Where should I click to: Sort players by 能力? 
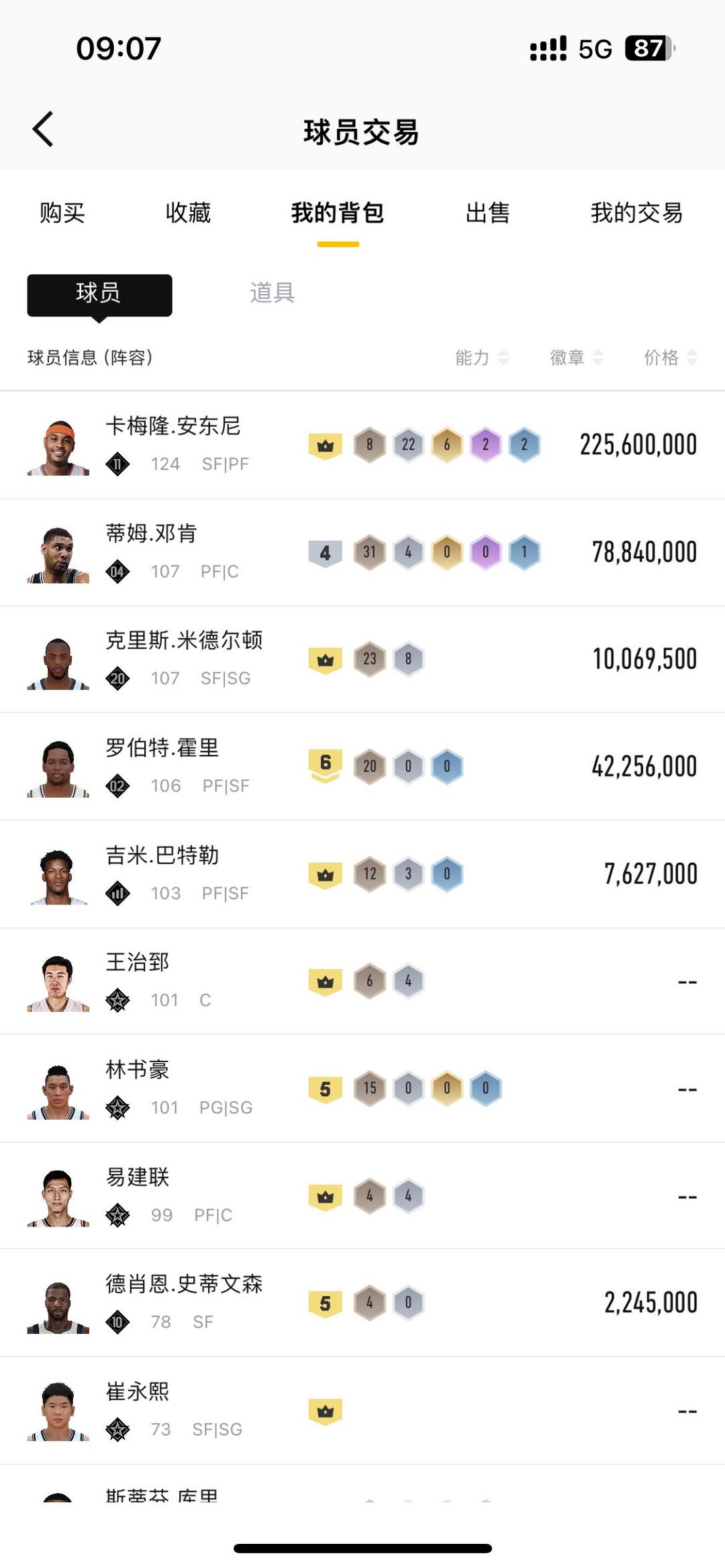pyautogui.click(x=481, y=358)
